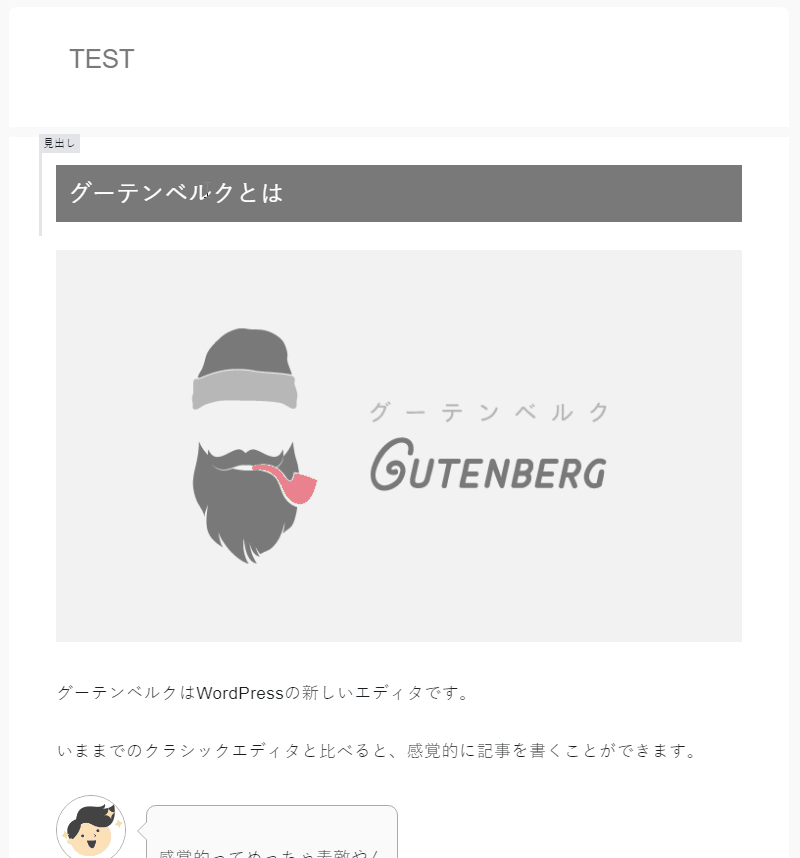The height and width of the screenshot is (858, 800).
Task: Edit the paragraph starting with いままでのクラシックエディタ
Action: (377, 751)
